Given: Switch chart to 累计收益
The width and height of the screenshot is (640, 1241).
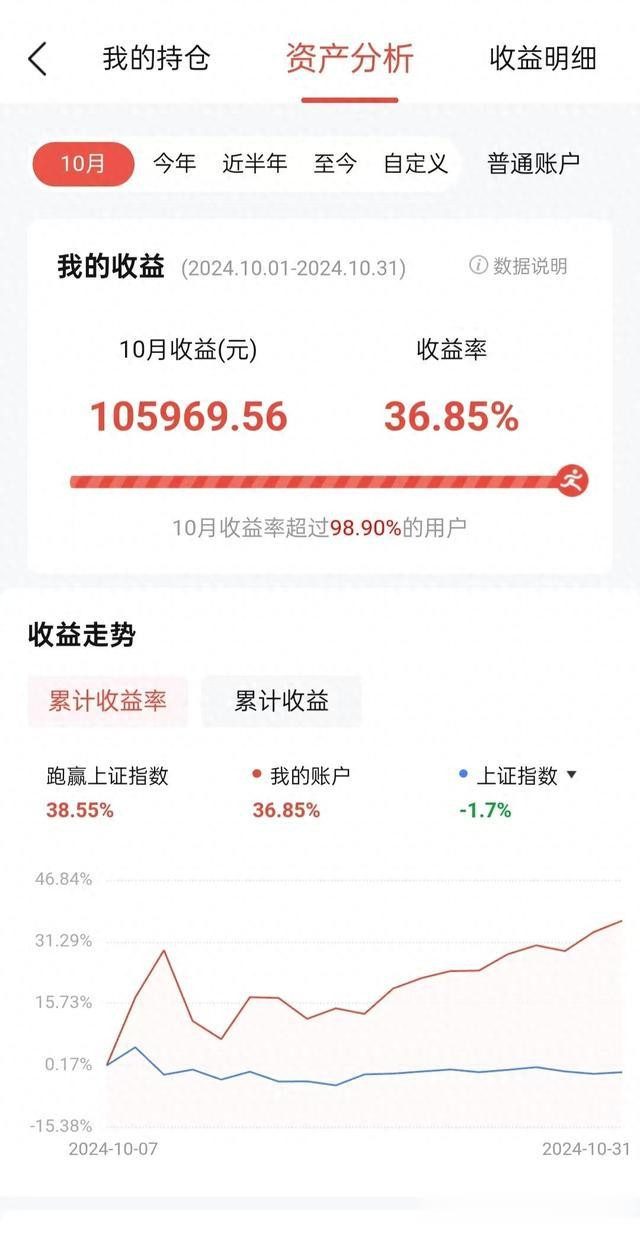Looking at the screenshot, I should (281, 701).
